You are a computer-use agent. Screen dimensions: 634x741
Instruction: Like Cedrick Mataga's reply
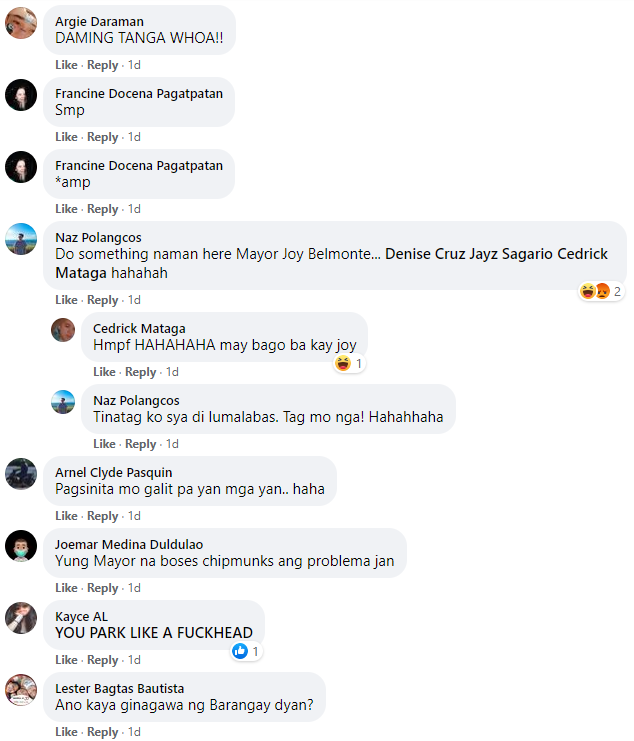pyautogui.click(x=104, y=372)
